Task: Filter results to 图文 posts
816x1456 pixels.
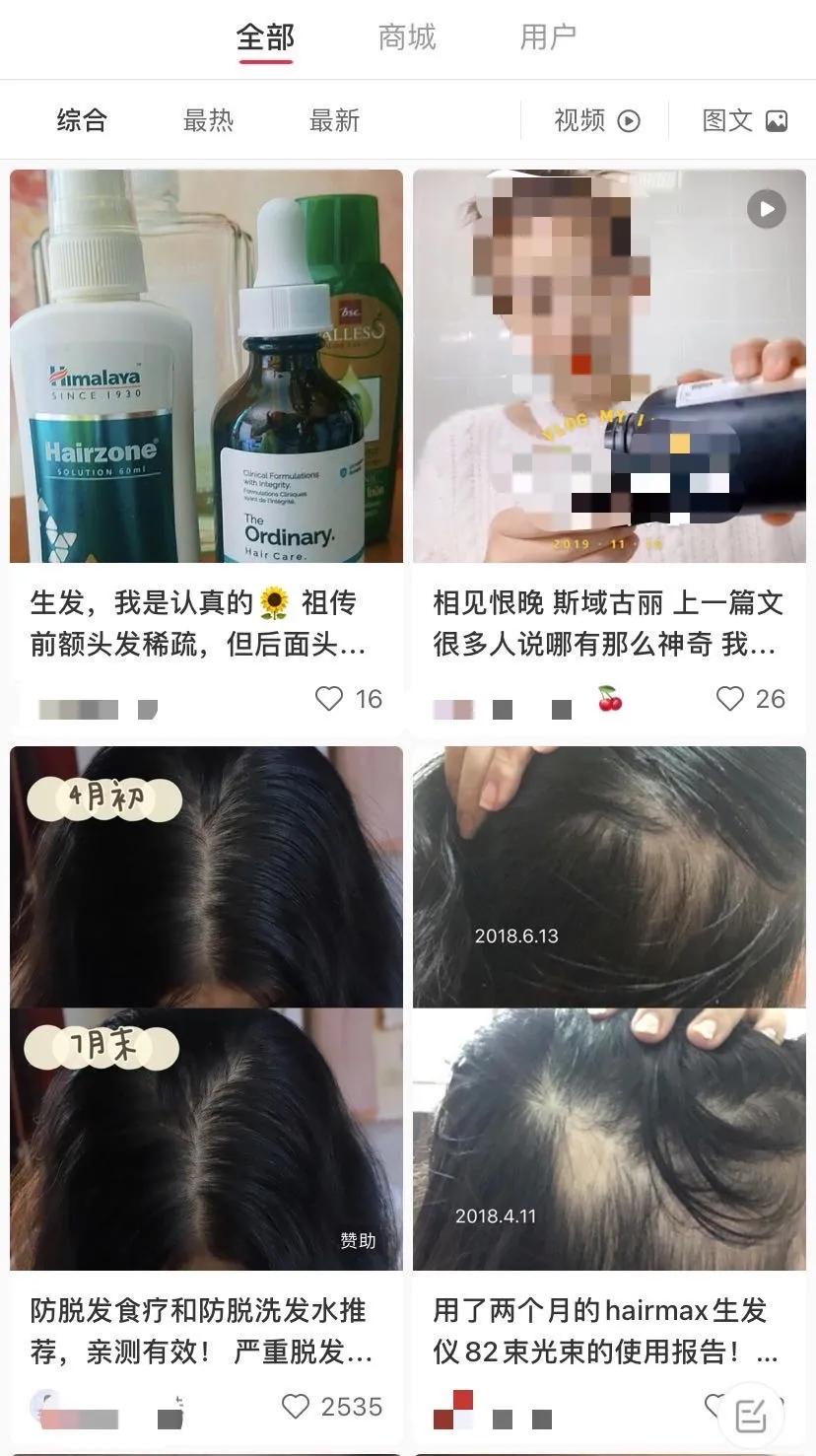Action: [745, 120]
